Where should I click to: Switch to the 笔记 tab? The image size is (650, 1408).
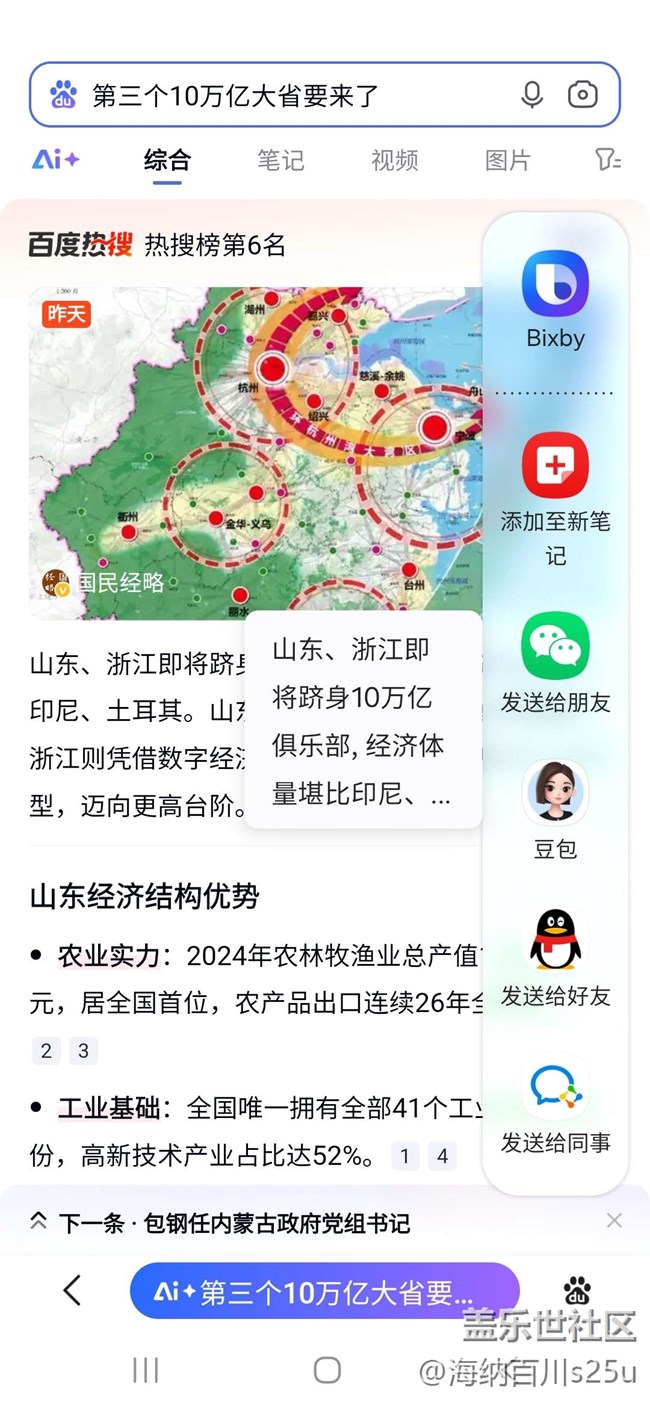[x=280, y=160]
